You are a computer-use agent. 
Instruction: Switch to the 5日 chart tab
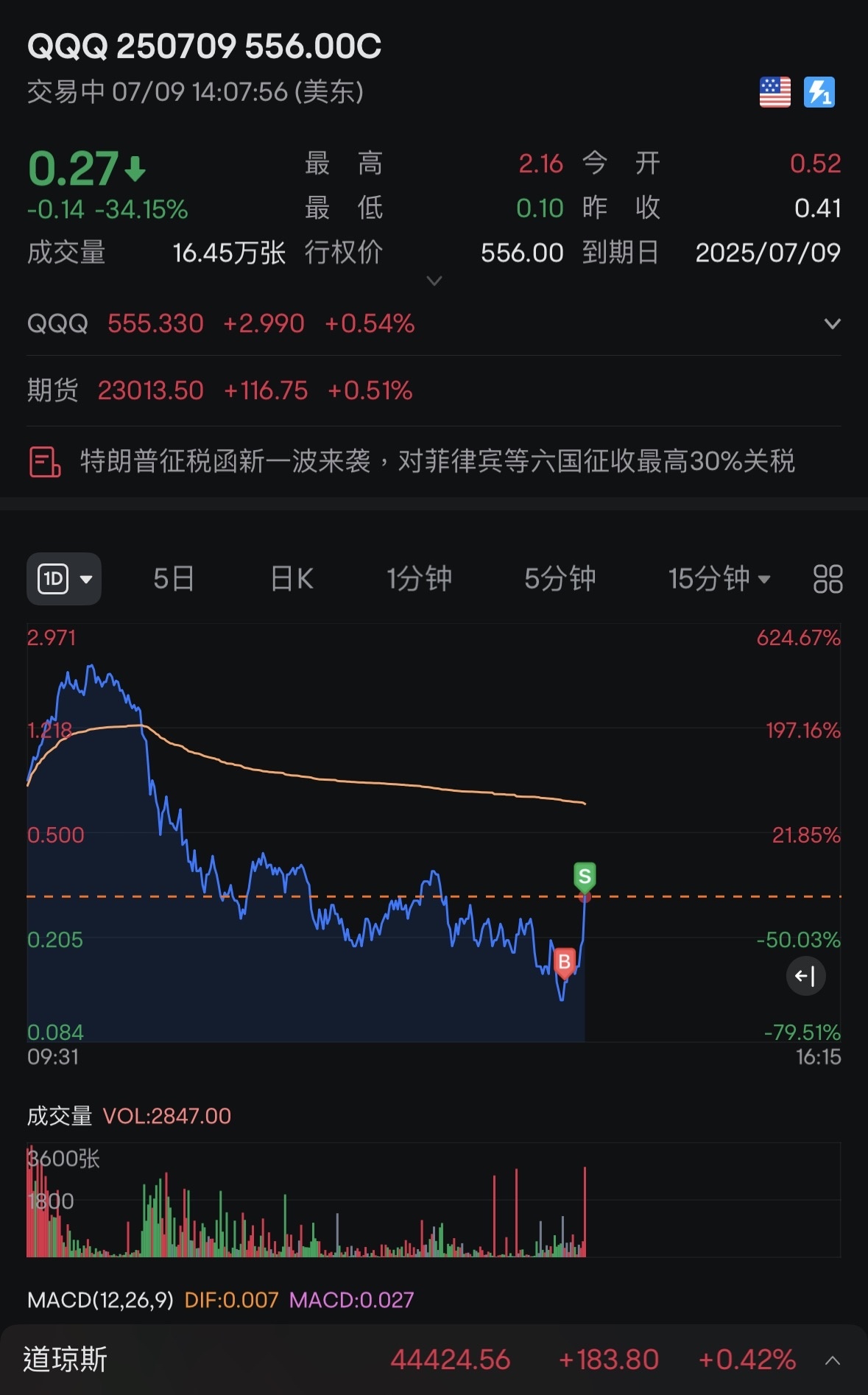[174, 579]
